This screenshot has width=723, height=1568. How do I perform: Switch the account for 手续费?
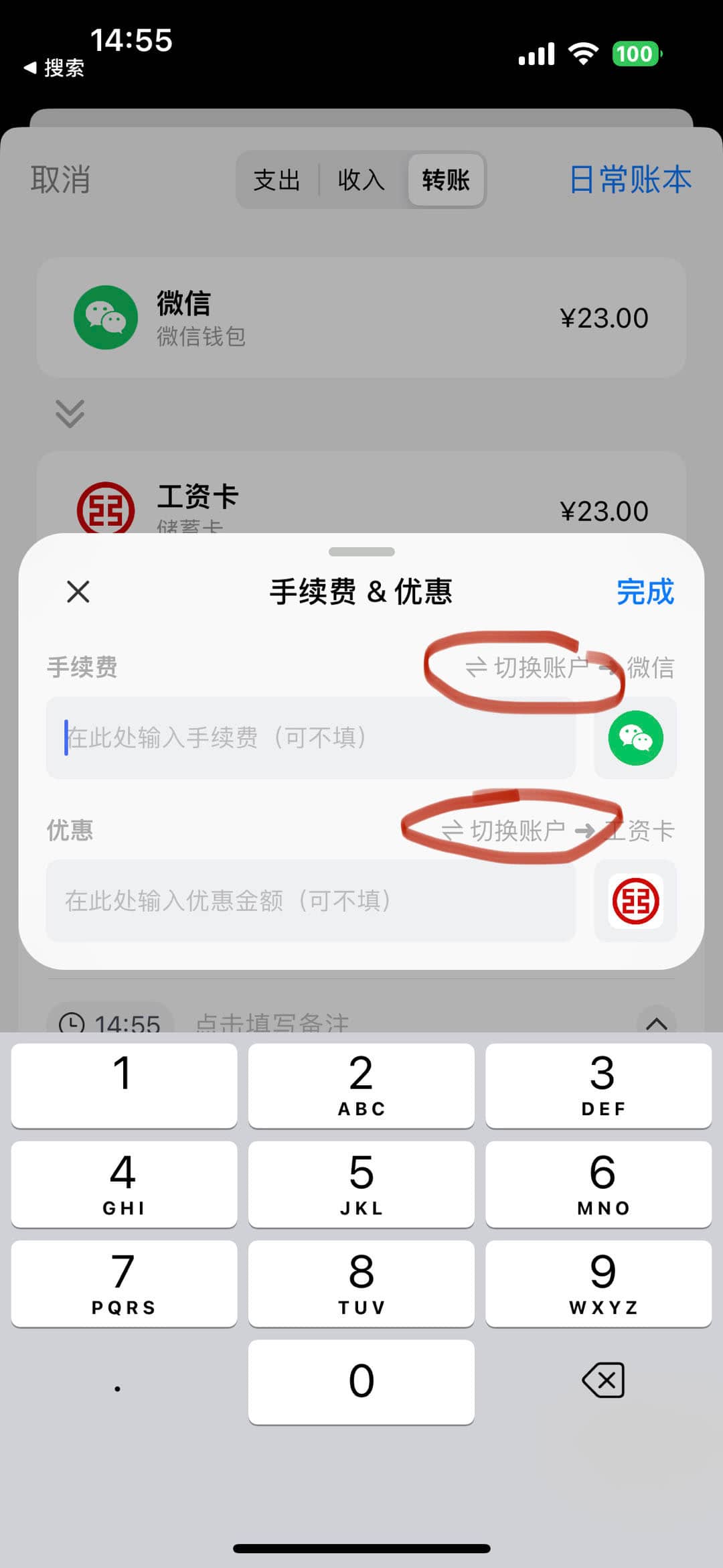(x=527, y=668)
